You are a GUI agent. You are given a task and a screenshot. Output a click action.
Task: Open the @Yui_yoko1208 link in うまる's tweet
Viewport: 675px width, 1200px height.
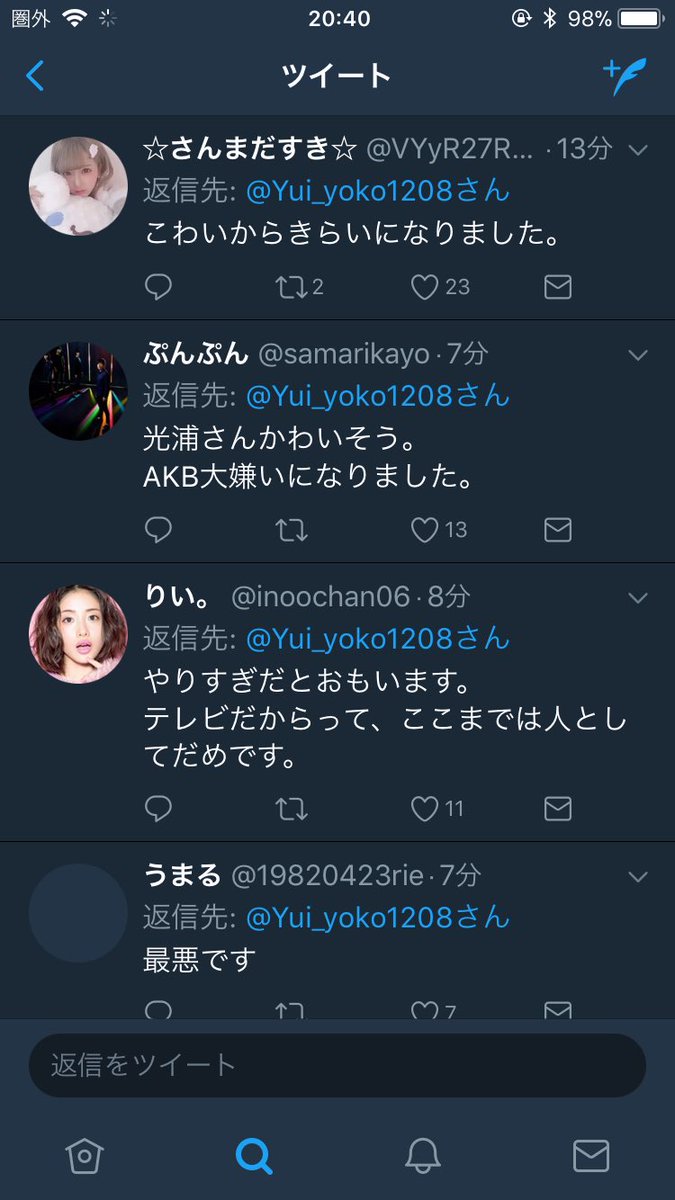click(x=377, y=917)
